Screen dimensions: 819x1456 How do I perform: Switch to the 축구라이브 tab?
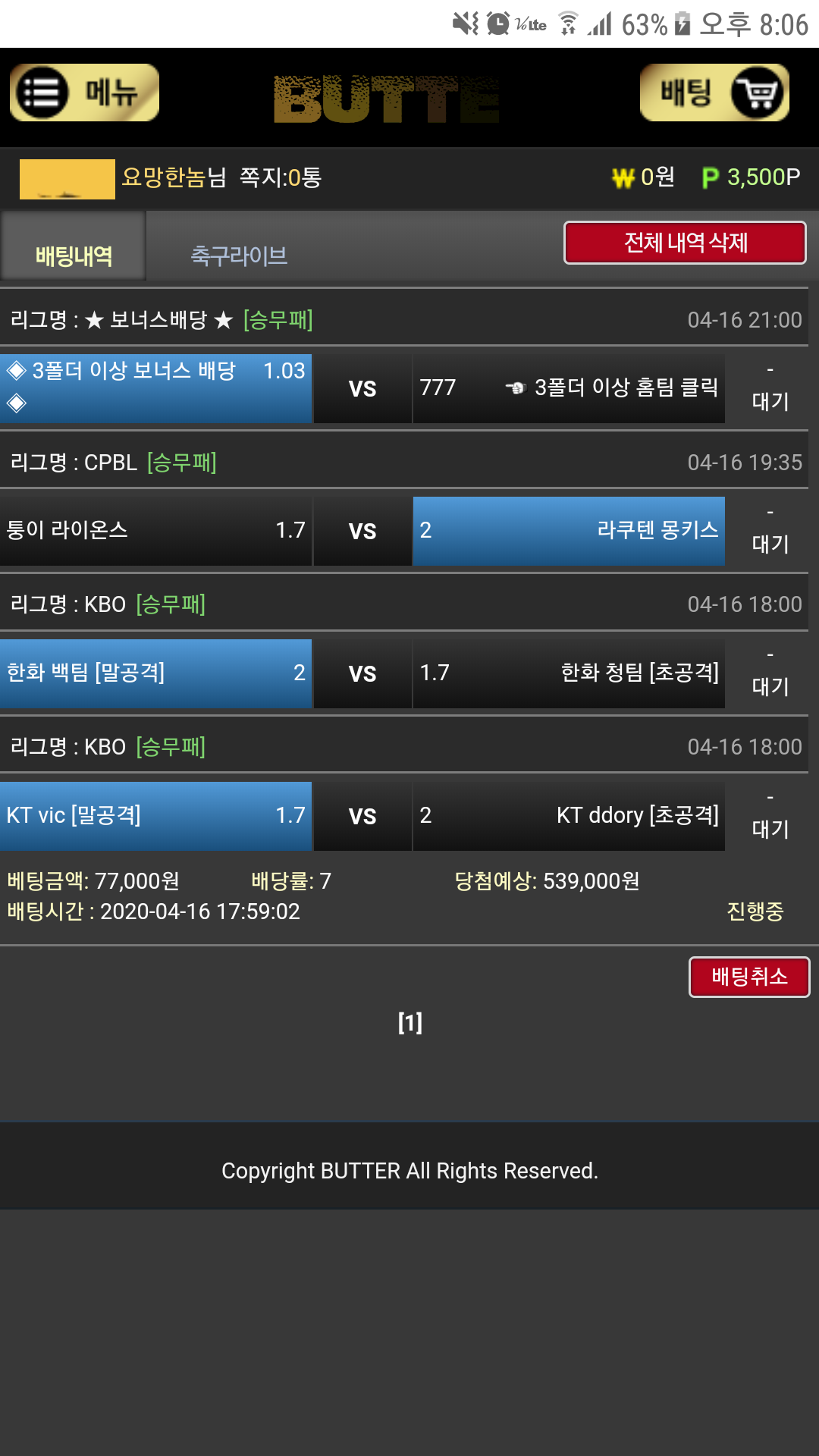tap(239, 256)
